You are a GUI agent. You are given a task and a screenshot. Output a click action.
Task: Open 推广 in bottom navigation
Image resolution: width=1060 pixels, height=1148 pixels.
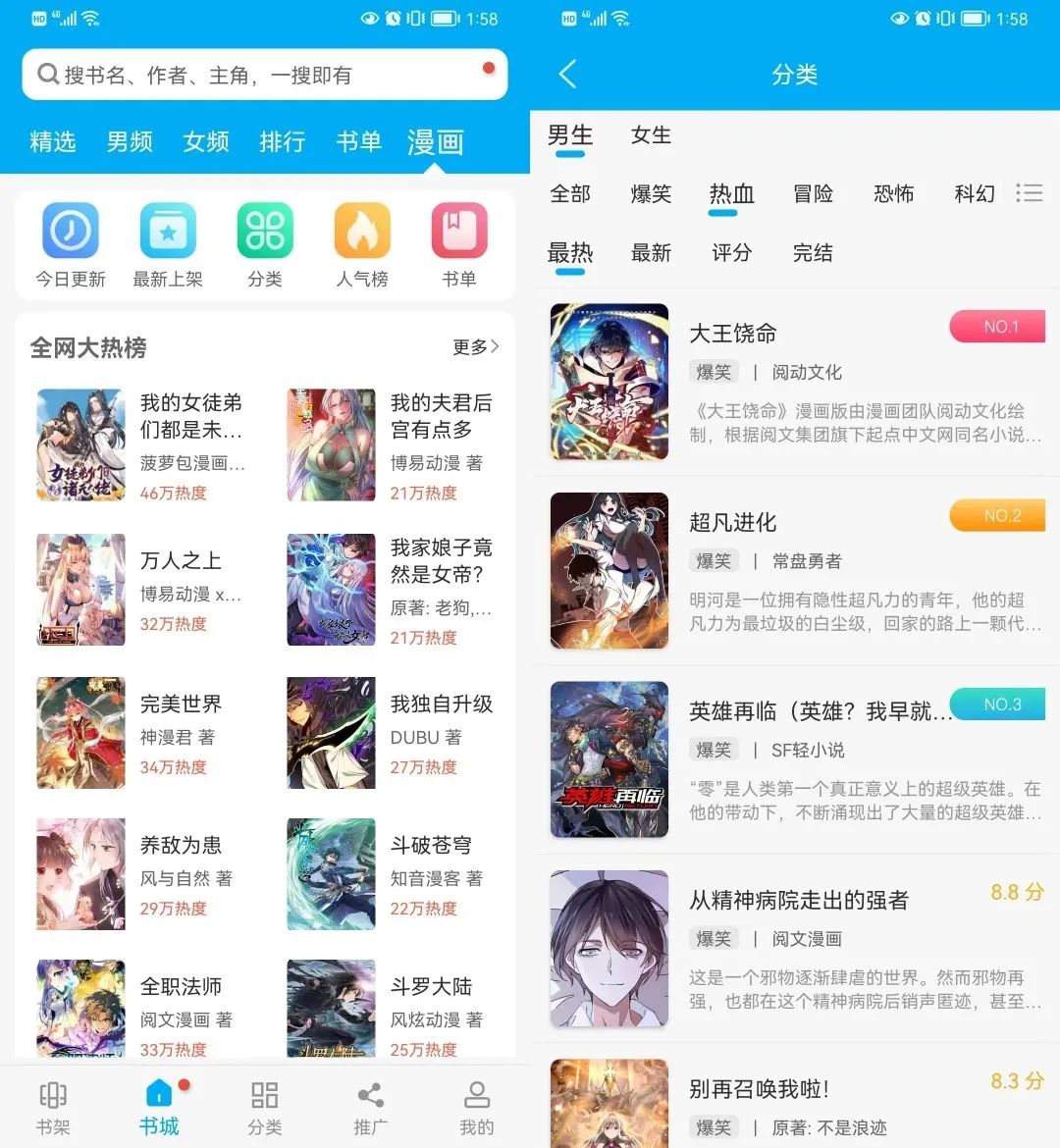pos(370,1108)
